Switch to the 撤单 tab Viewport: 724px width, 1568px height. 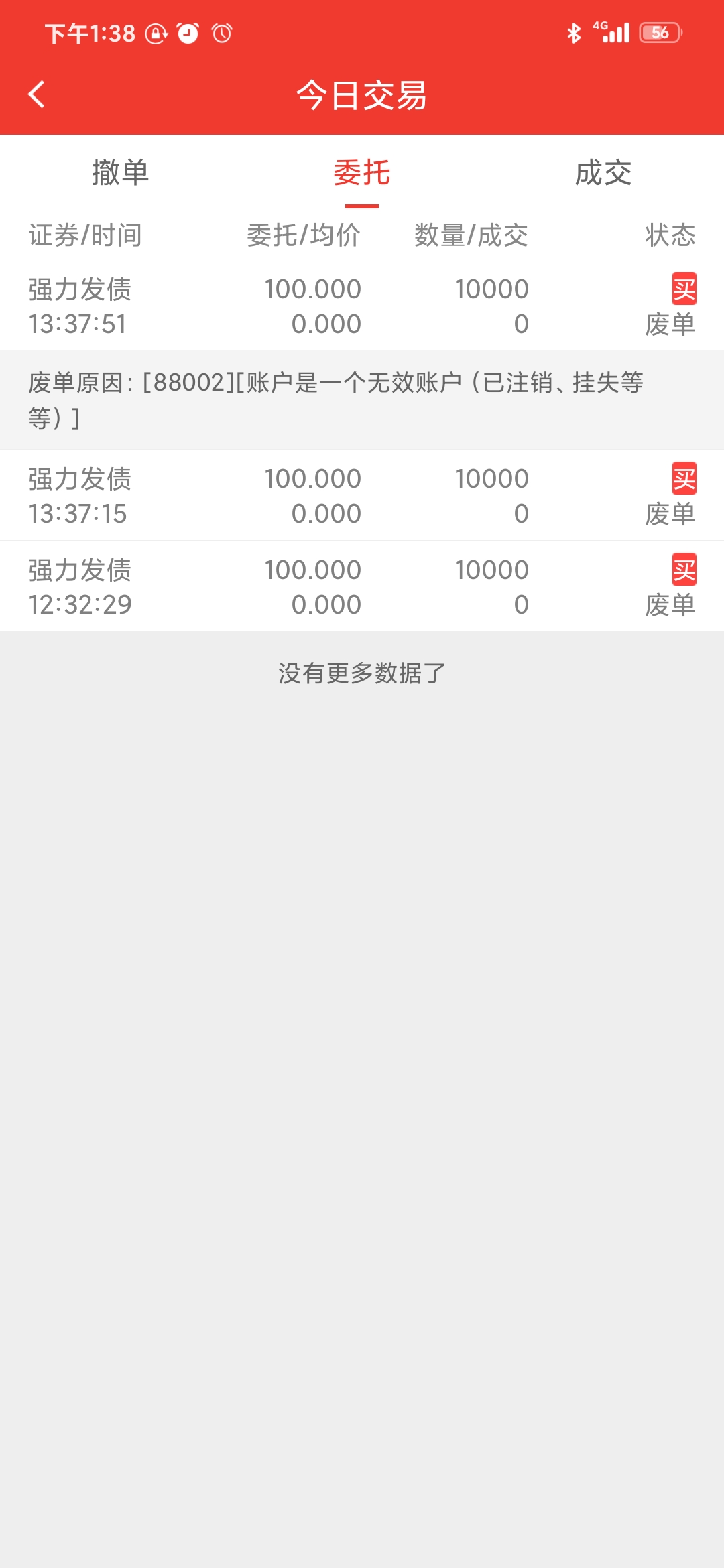pyautogui.click(x=121, y=172)
